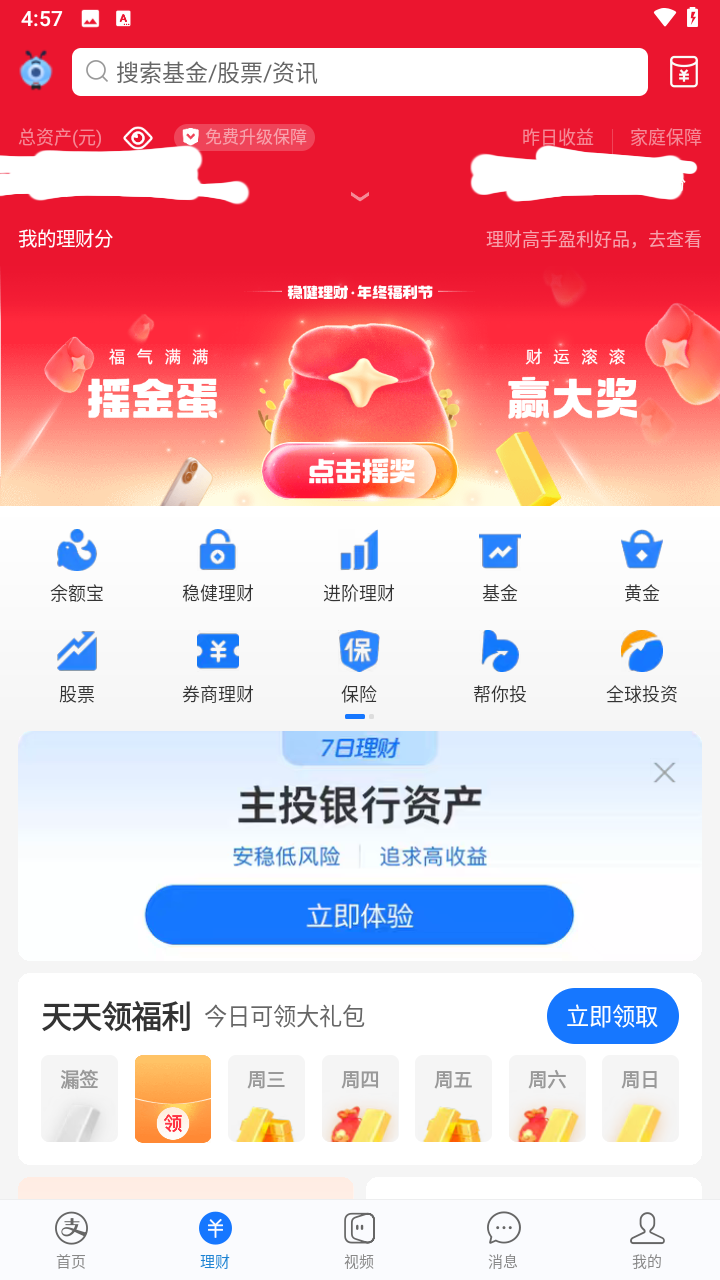Expand the assets detail chevron
This screenshot has height=1280, width=720.
coord(360,197)
